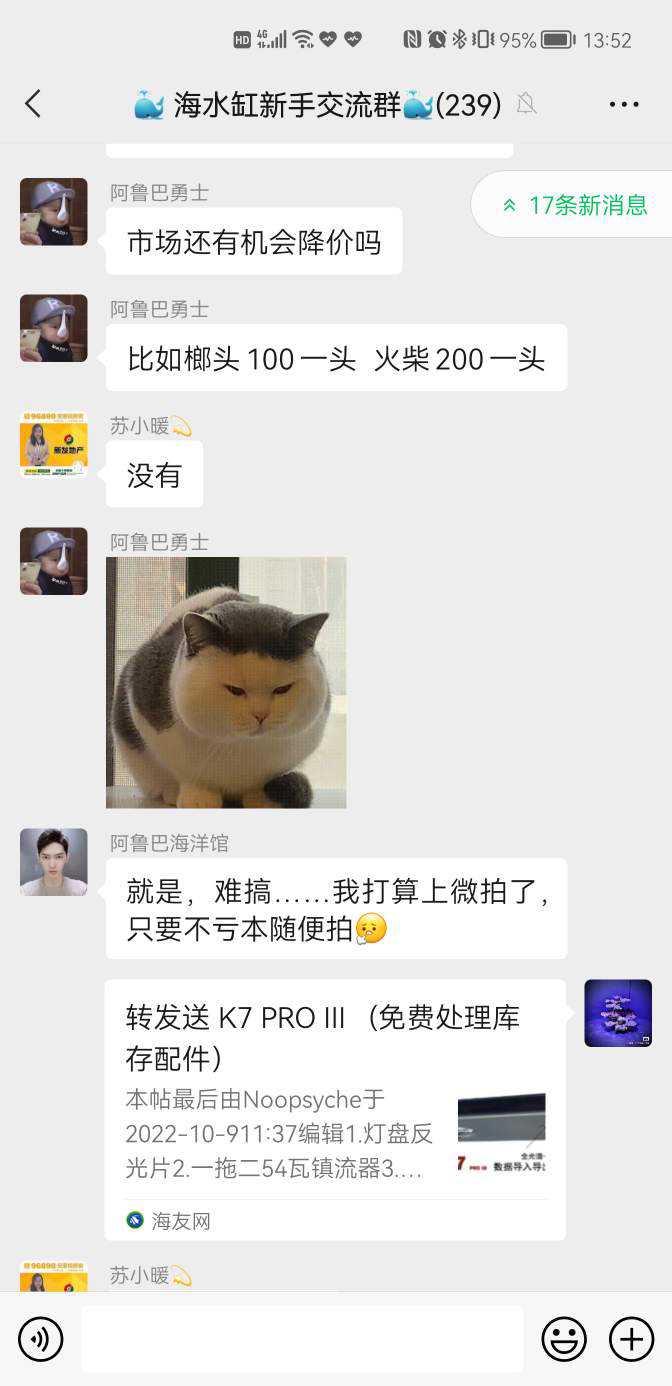Open the emoji picker
This screenshot has height=1386, width=672.
pos(564,1339)
